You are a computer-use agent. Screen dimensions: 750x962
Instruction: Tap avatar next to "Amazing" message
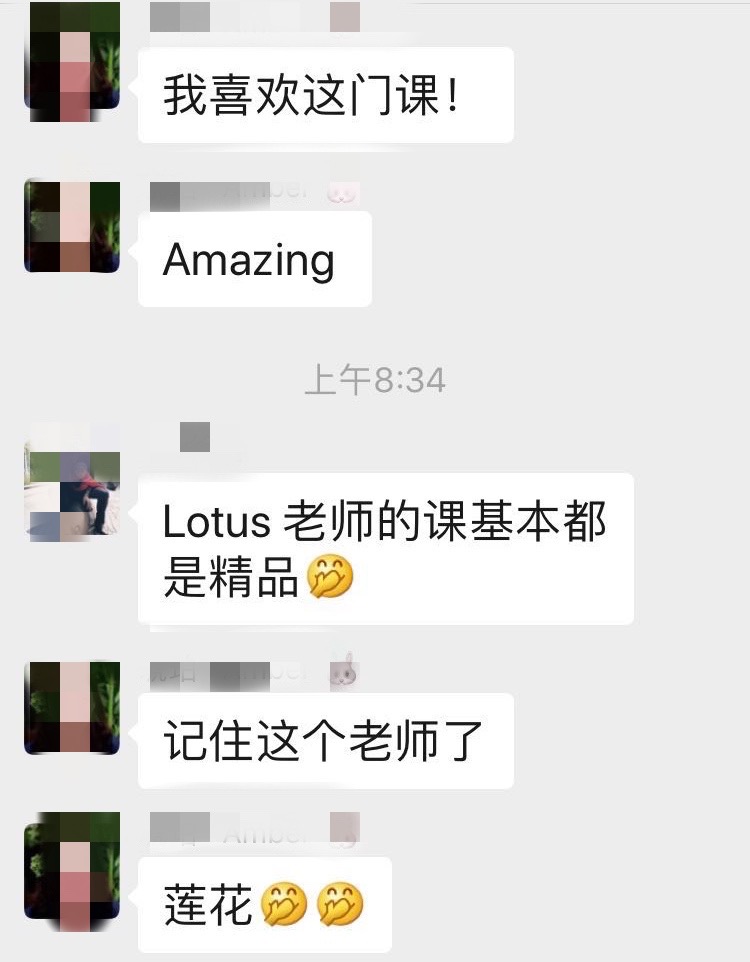tap(72, 226)
